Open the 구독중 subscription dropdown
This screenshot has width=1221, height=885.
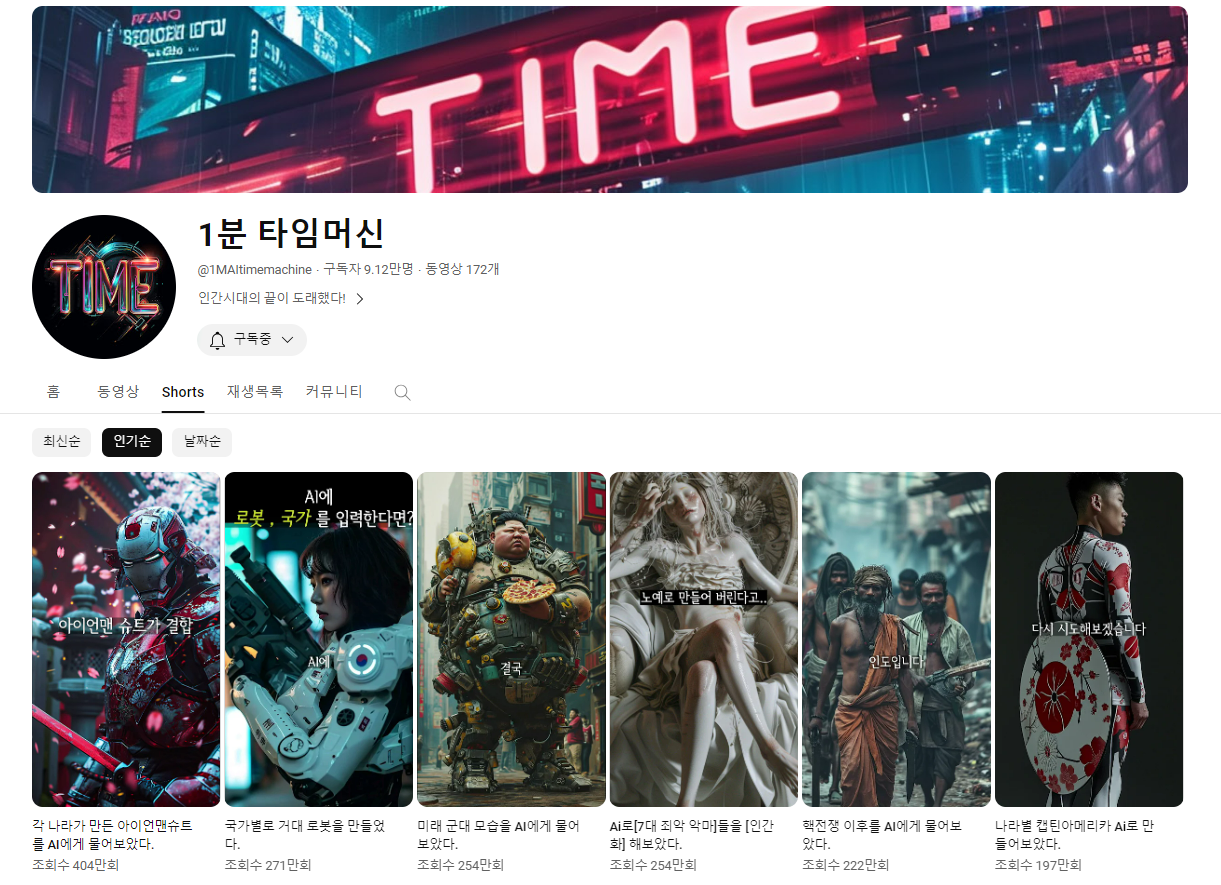pyautogui.click(x=252, y=340)
